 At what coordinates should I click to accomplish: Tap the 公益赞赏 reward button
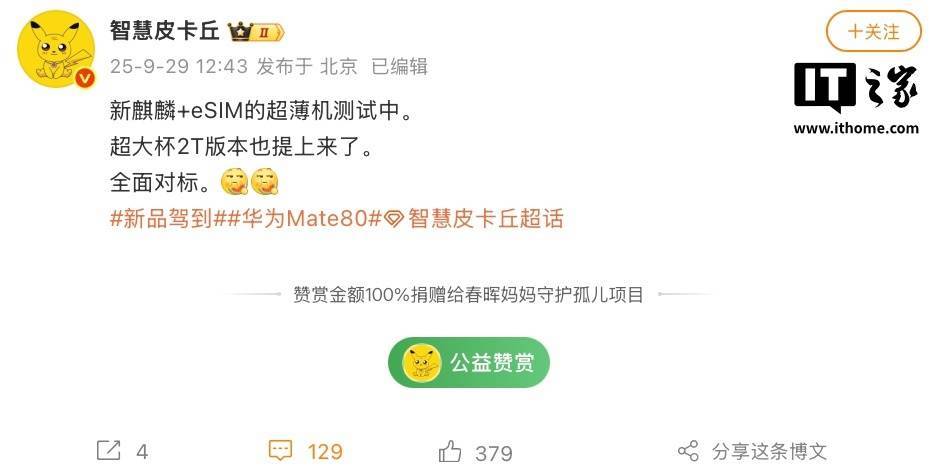469,362
